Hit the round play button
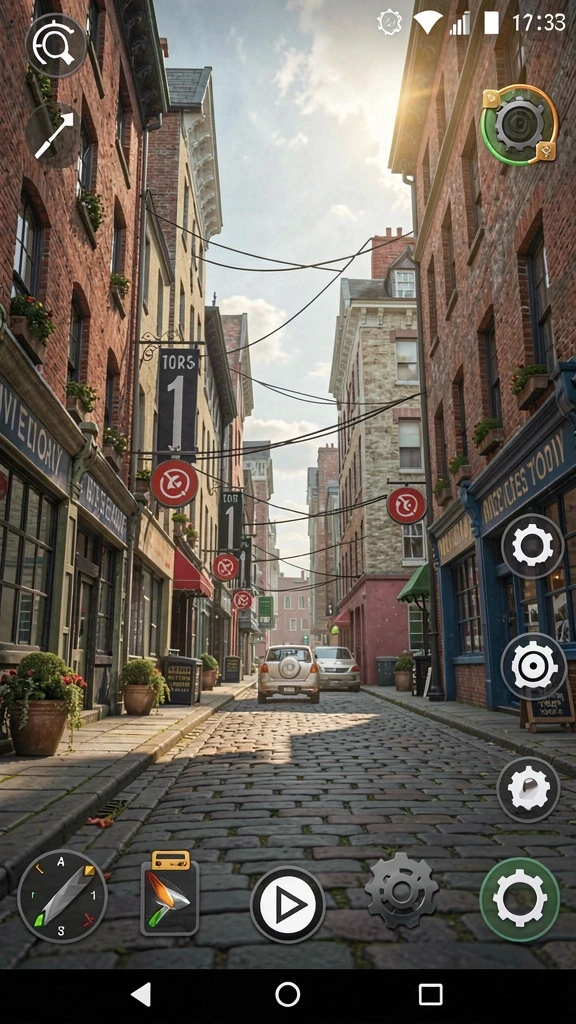This screenshot has height=1024, width=576. point(288,904)
